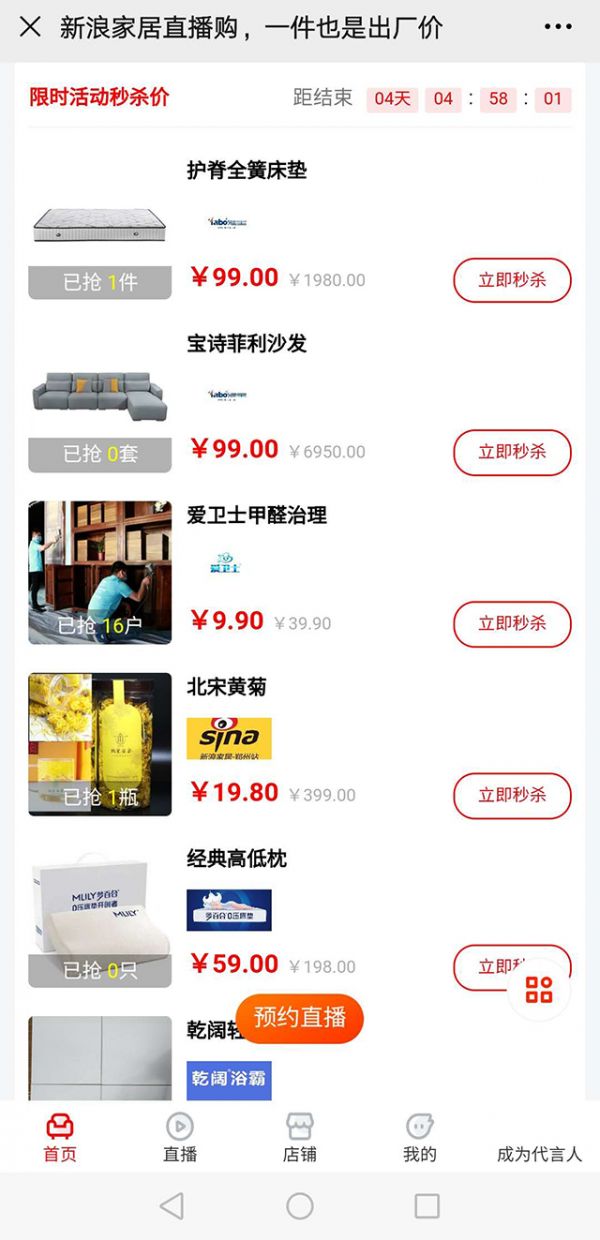Close the 新浪家居直播购 page
This screenshot has width=600, height=1240.
coord(31,27)
